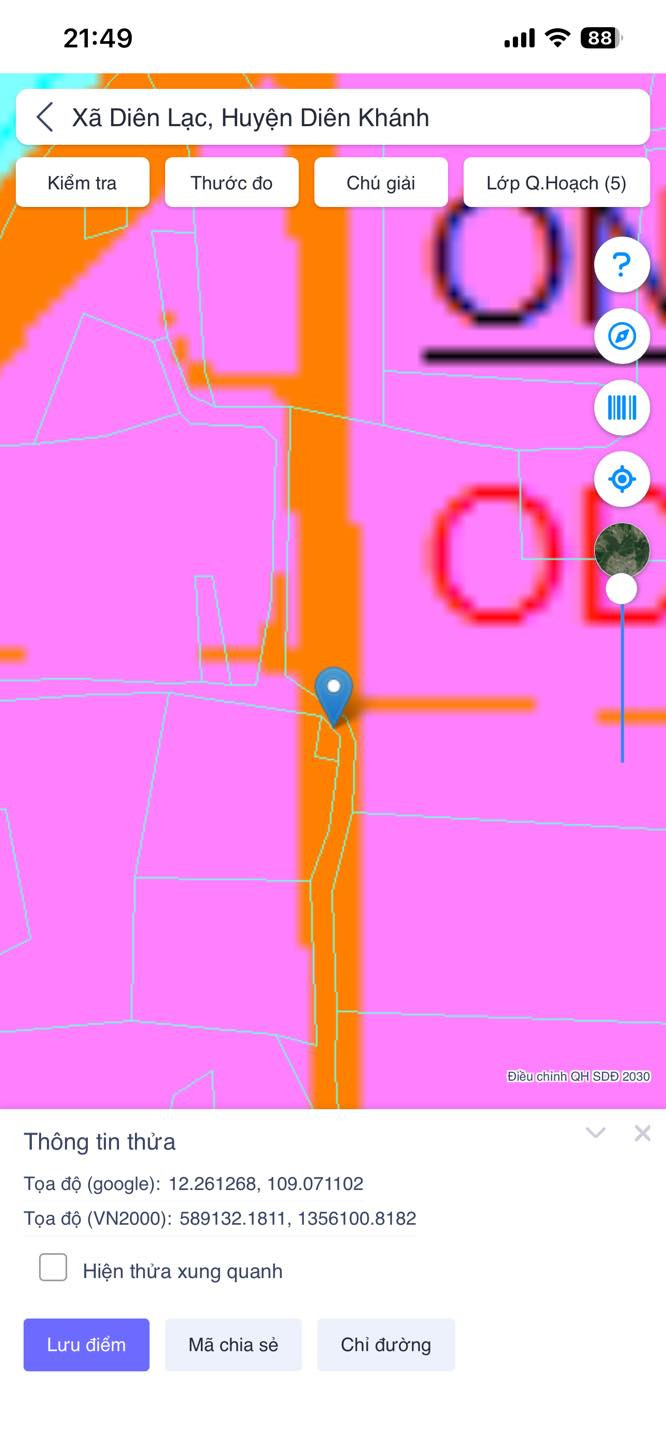Open the help question mark

pos(621,265)
